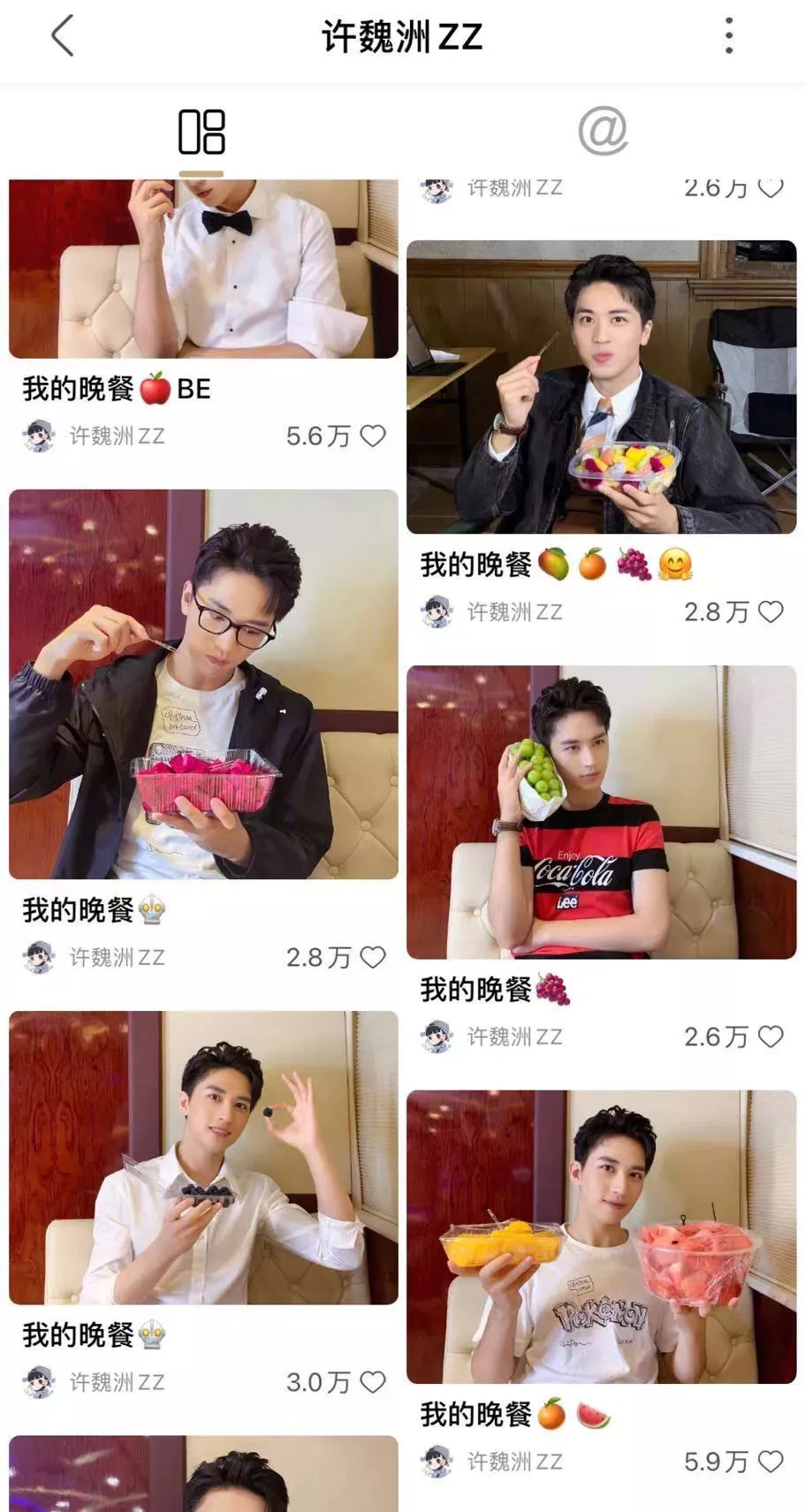Select the currently underlined posts tab
Screen dimensions: 805x1512
click(203, 133)
